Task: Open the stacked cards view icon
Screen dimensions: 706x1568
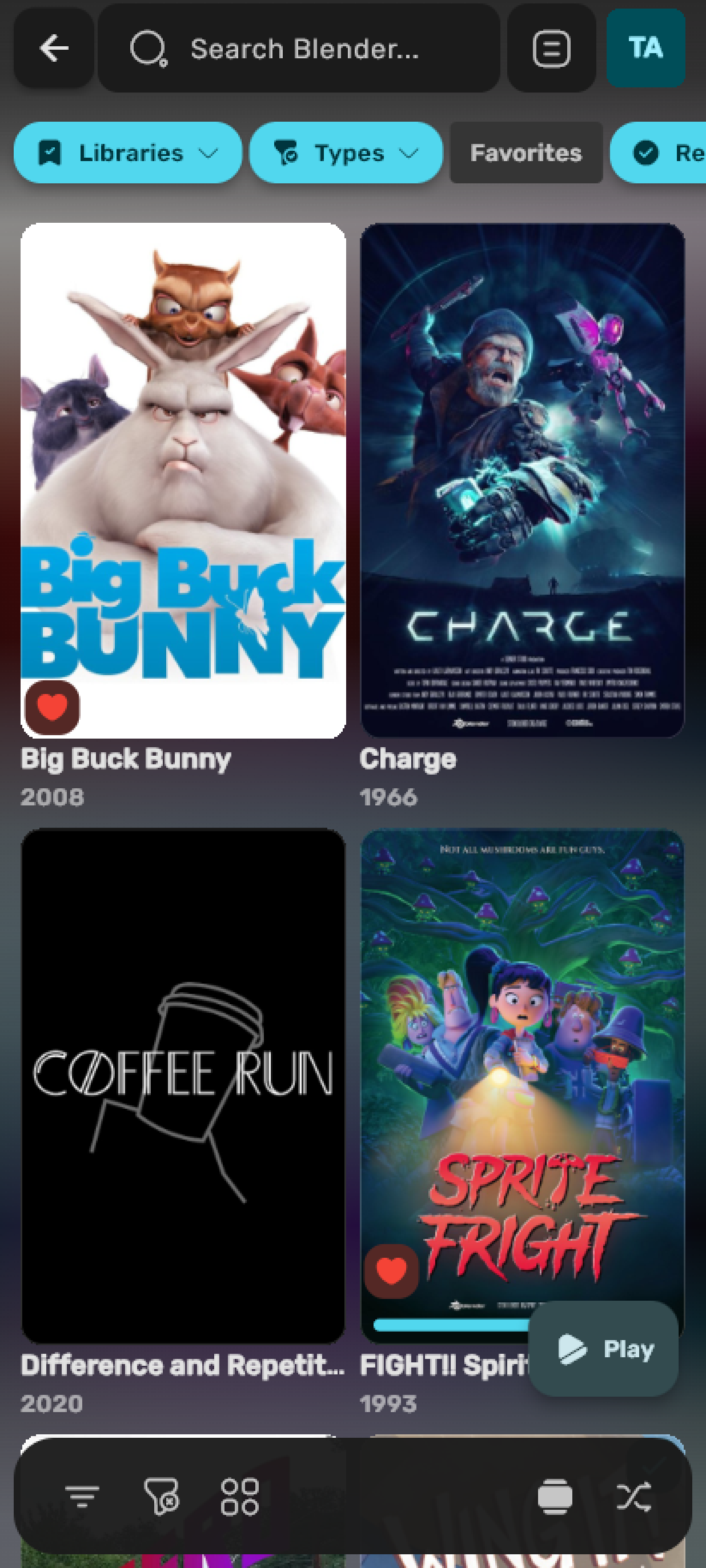Action: 555,1496
